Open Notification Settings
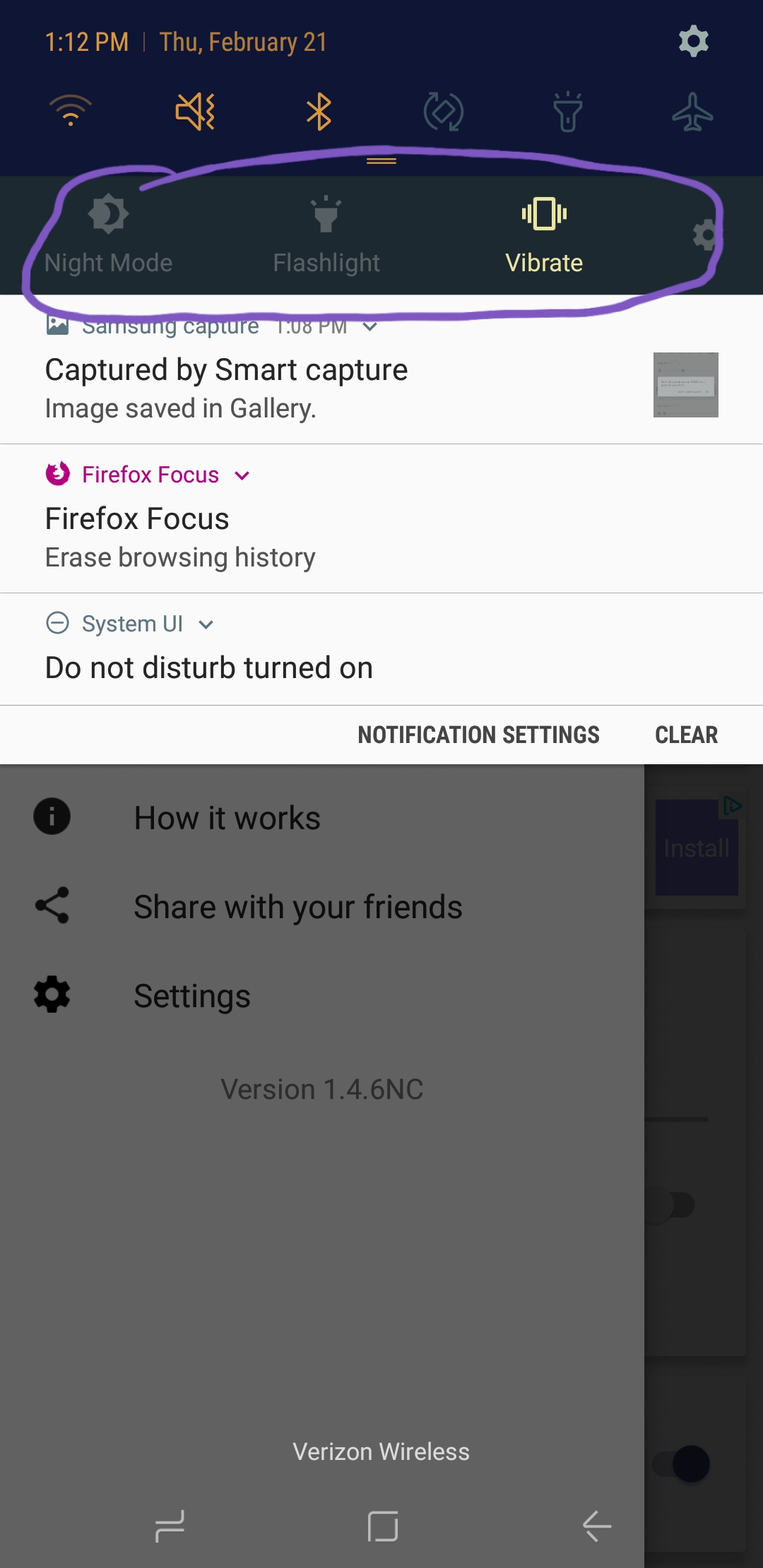 (x=478, y=735)
